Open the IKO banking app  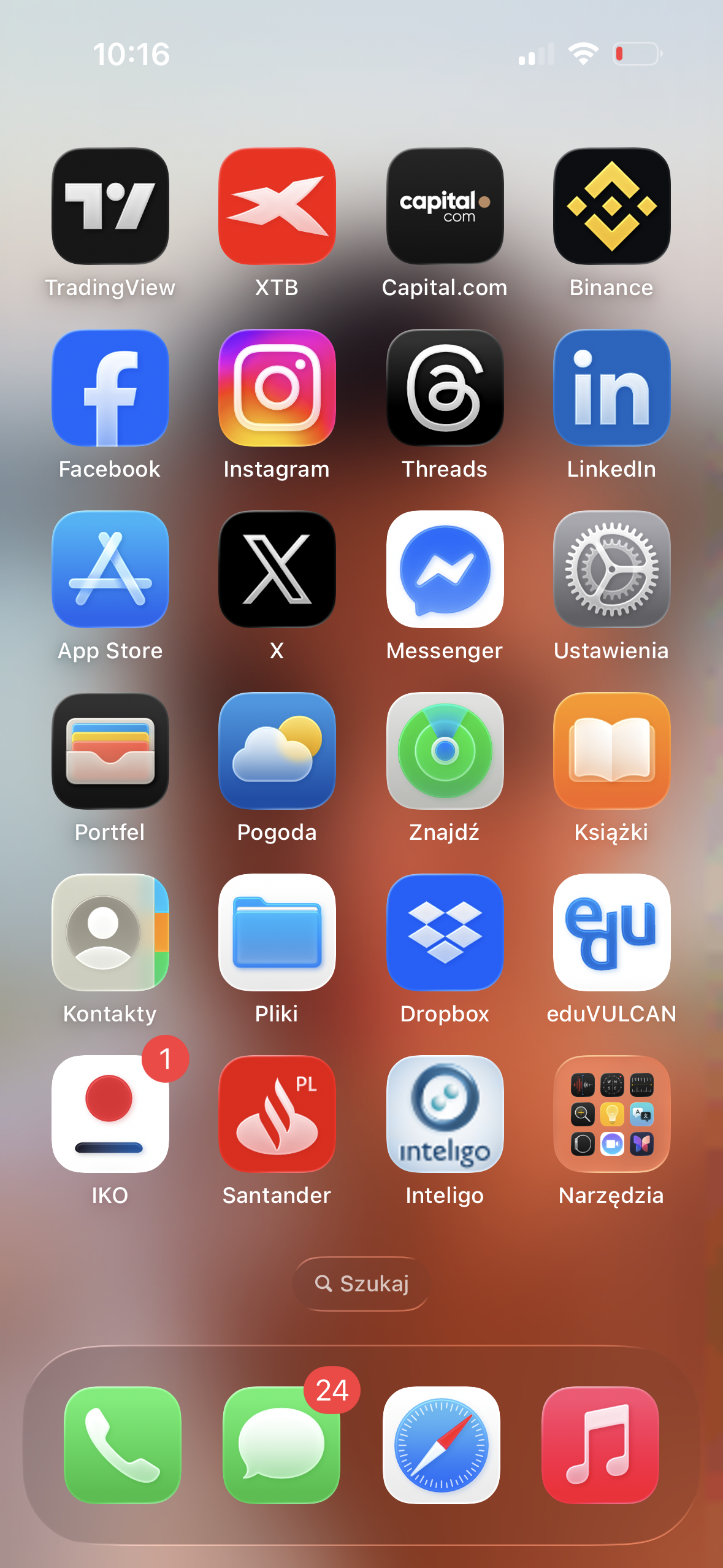pos(110,1114)
